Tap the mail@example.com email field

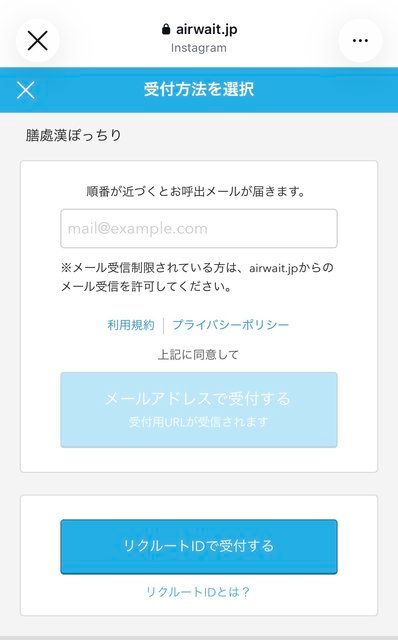tap(199, 229)
